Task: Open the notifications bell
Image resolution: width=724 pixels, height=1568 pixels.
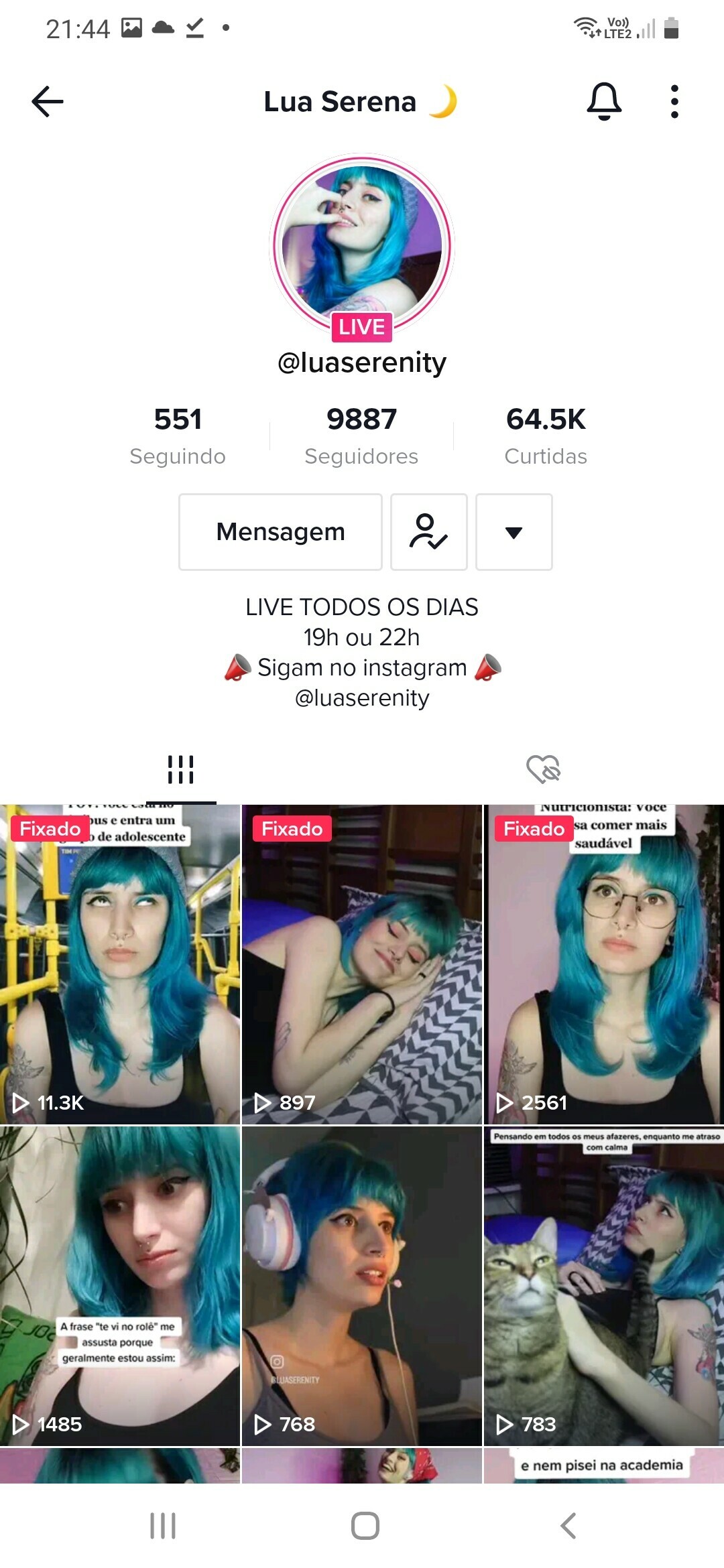Action: pyautogui.click(x=604, y=102)
